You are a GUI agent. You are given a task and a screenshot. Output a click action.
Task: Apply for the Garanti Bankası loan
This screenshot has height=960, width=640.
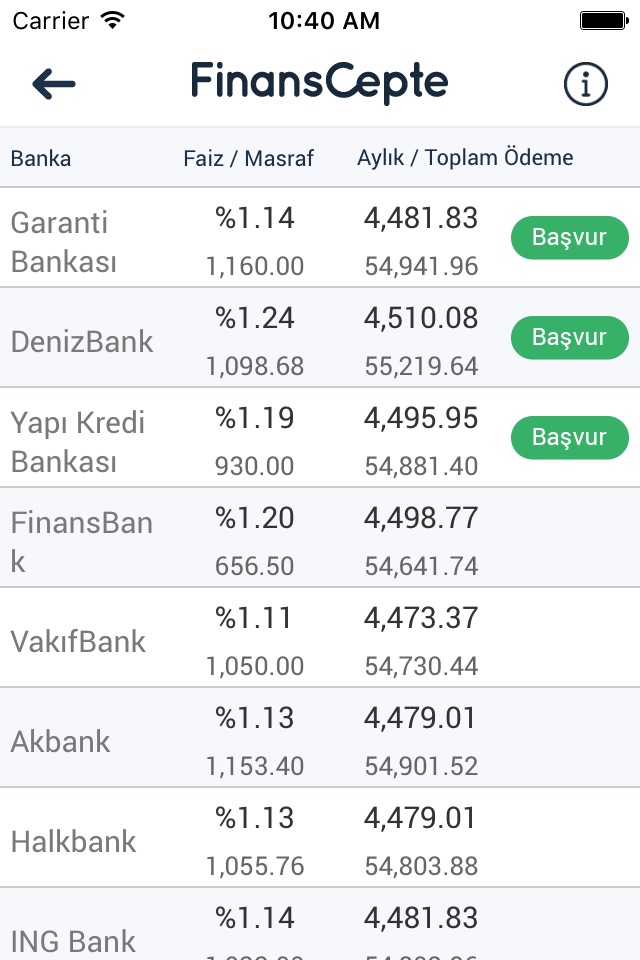[569, 238]
